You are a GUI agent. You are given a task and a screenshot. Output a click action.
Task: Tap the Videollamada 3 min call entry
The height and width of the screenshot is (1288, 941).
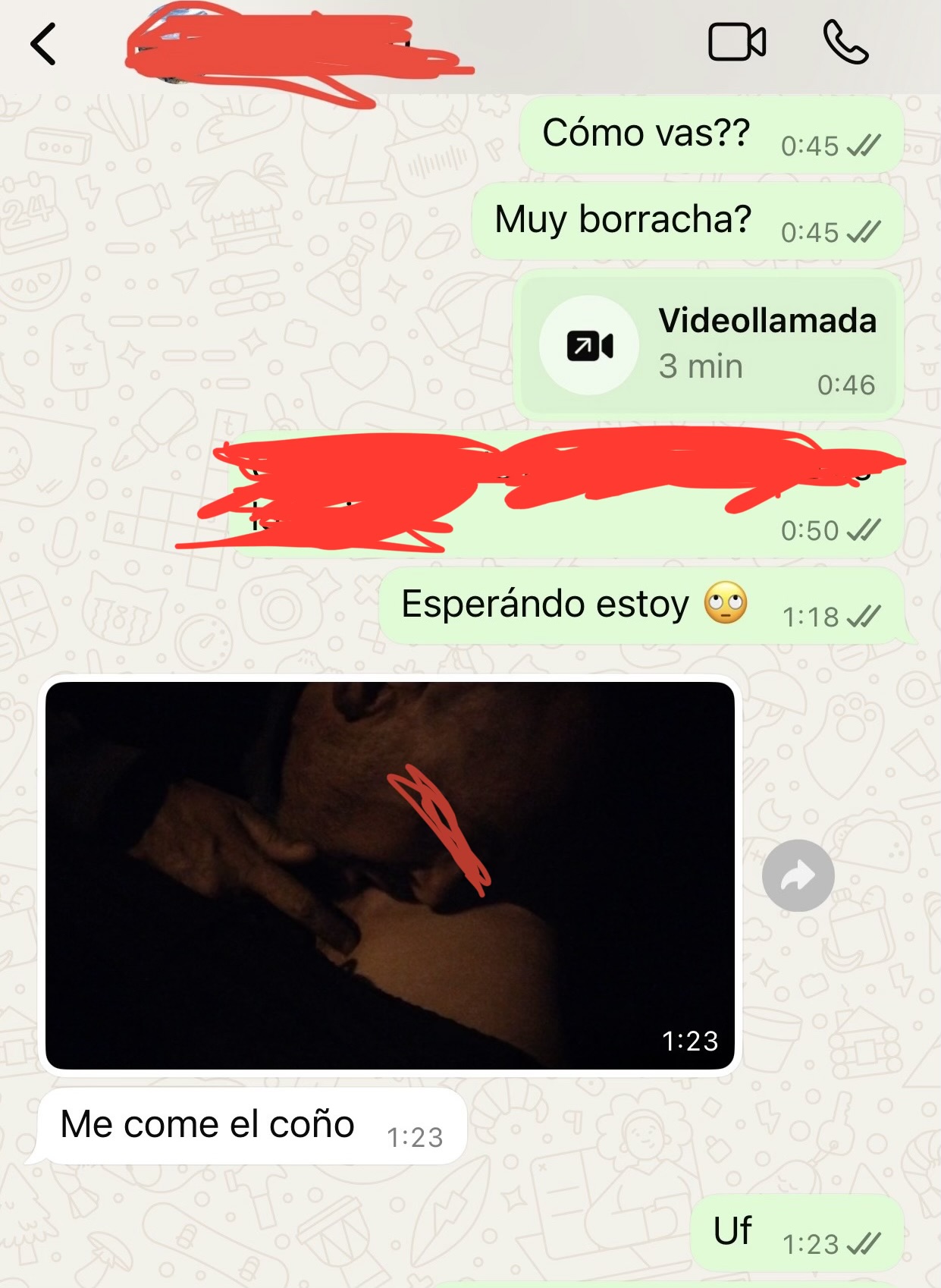tap(708, 345)
